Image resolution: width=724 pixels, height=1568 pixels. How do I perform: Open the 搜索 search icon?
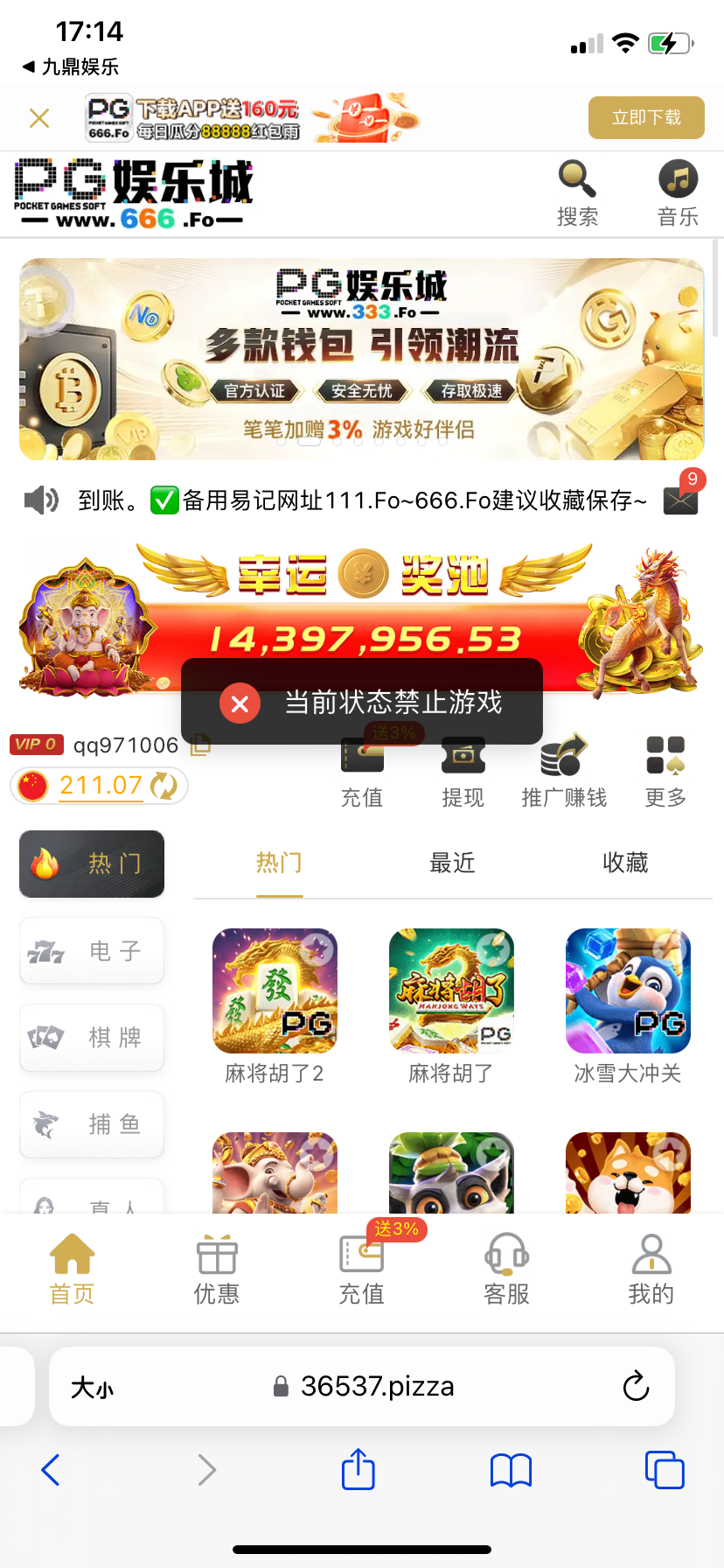(x=577, y=192)
